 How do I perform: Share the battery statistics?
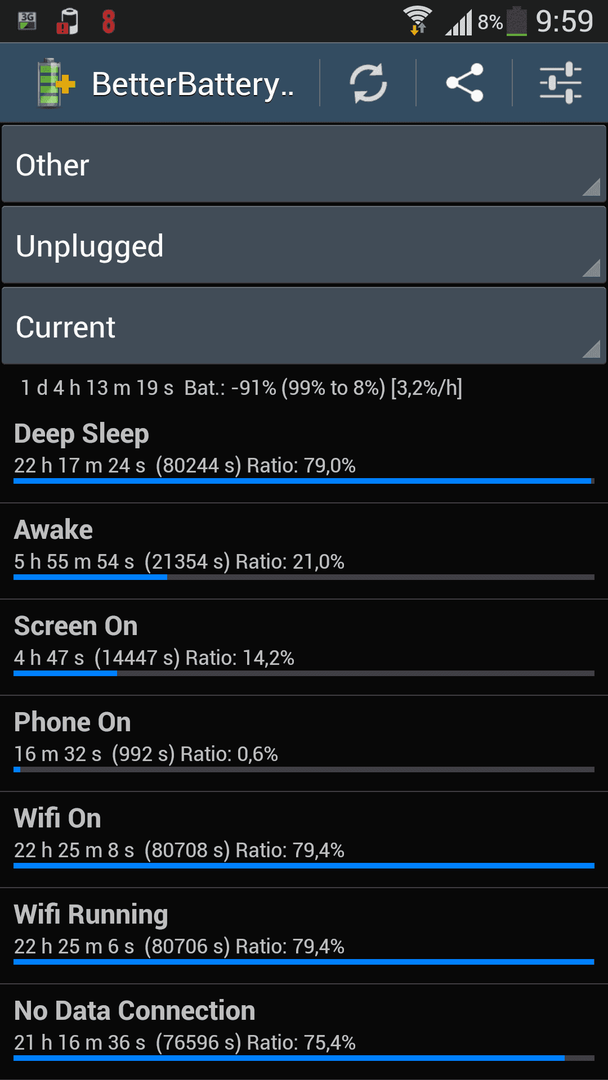464,83
